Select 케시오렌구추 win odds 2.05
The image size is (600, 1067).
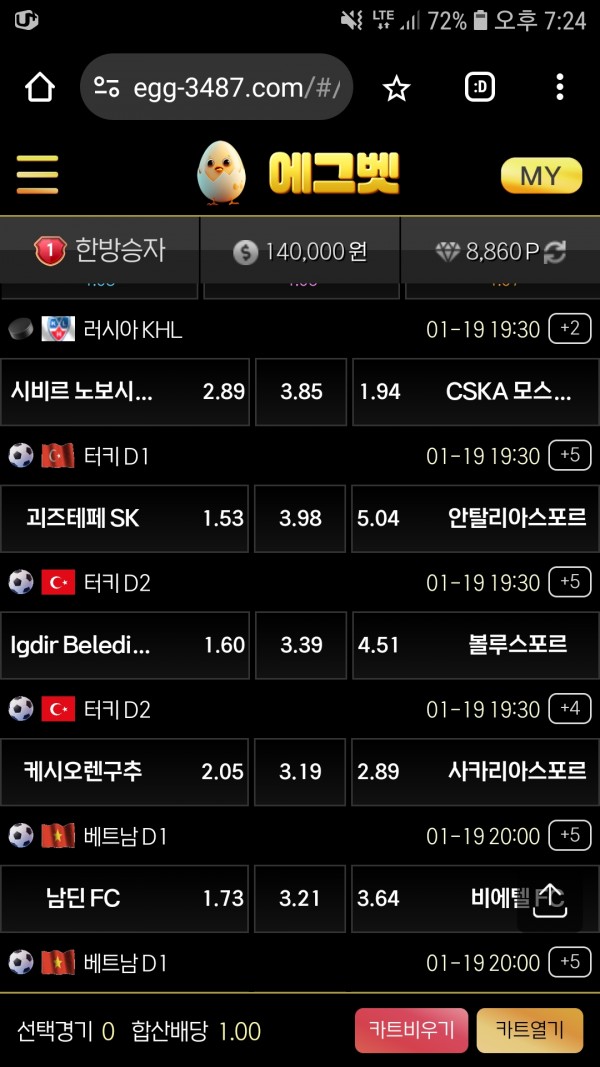(124, 771)
